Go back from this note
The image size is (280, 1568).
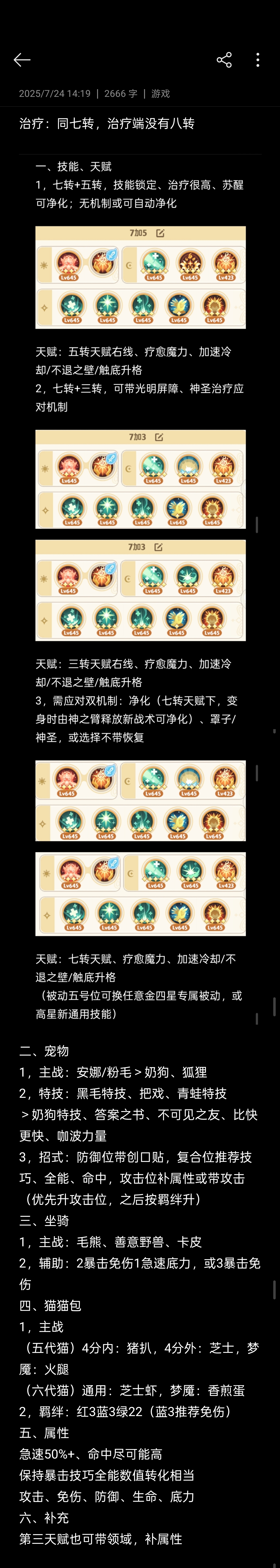point(22,60)
